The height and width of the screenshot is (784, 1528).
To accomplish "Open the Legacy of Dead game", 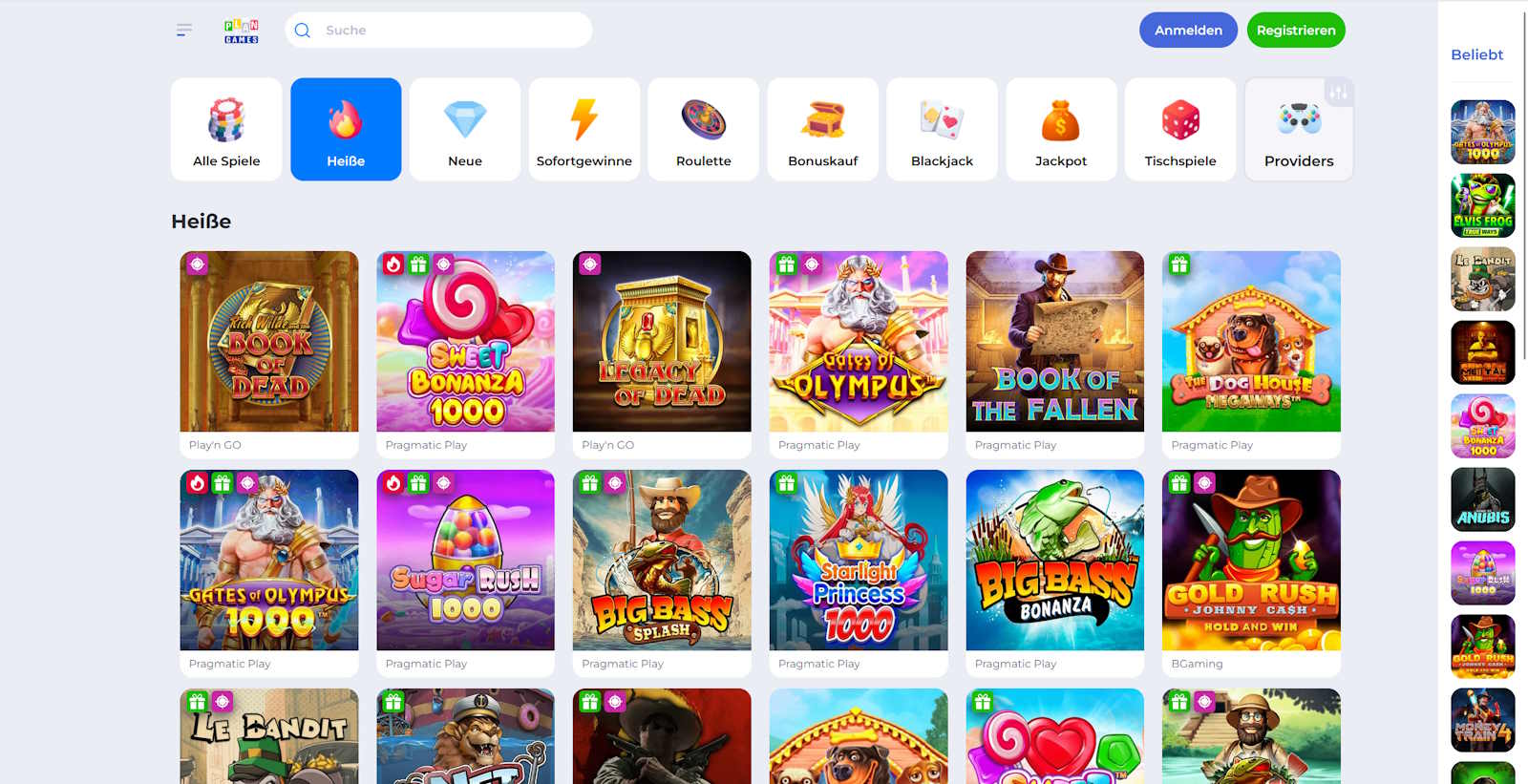I will click(662, 342).
